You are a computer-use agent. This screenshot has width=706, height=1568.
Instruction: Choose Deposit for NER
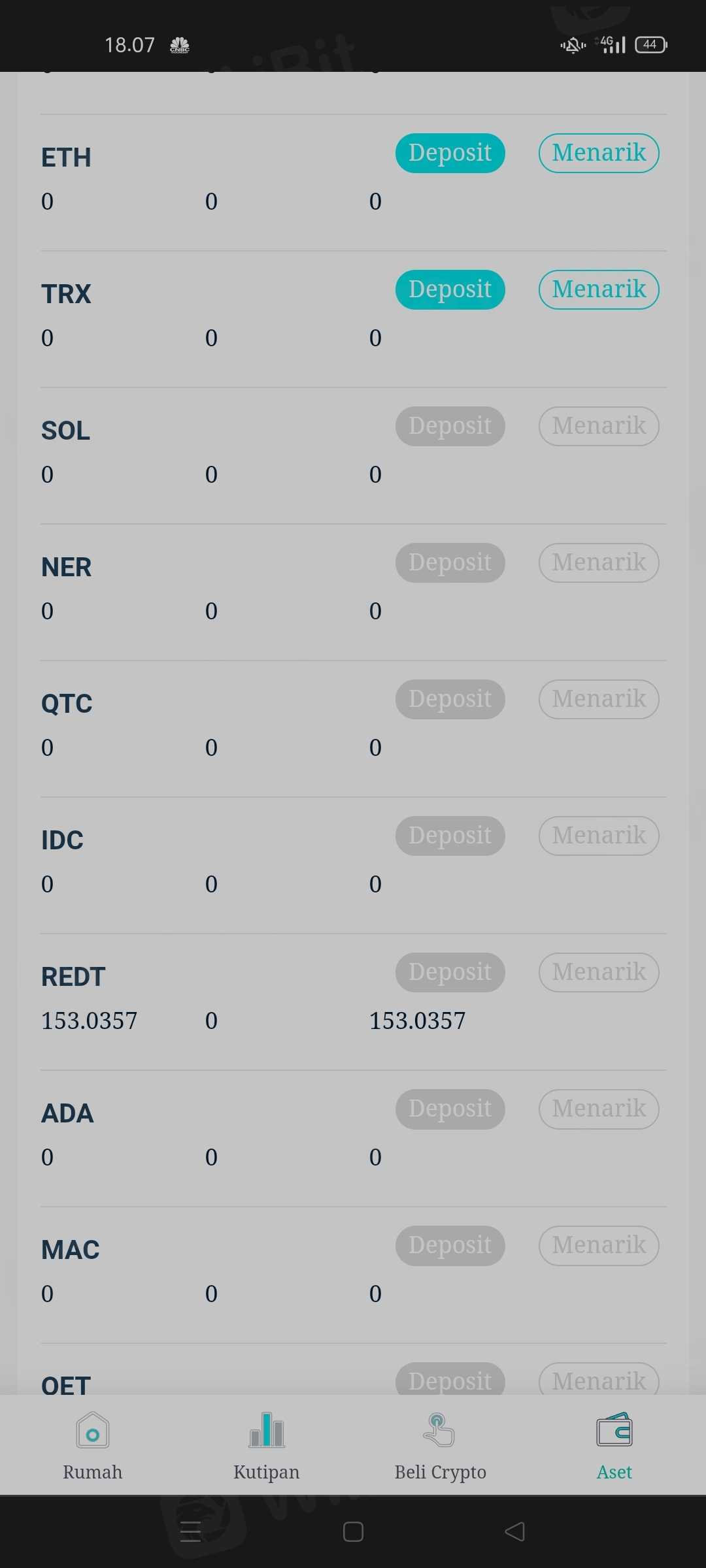click(450, 563)
